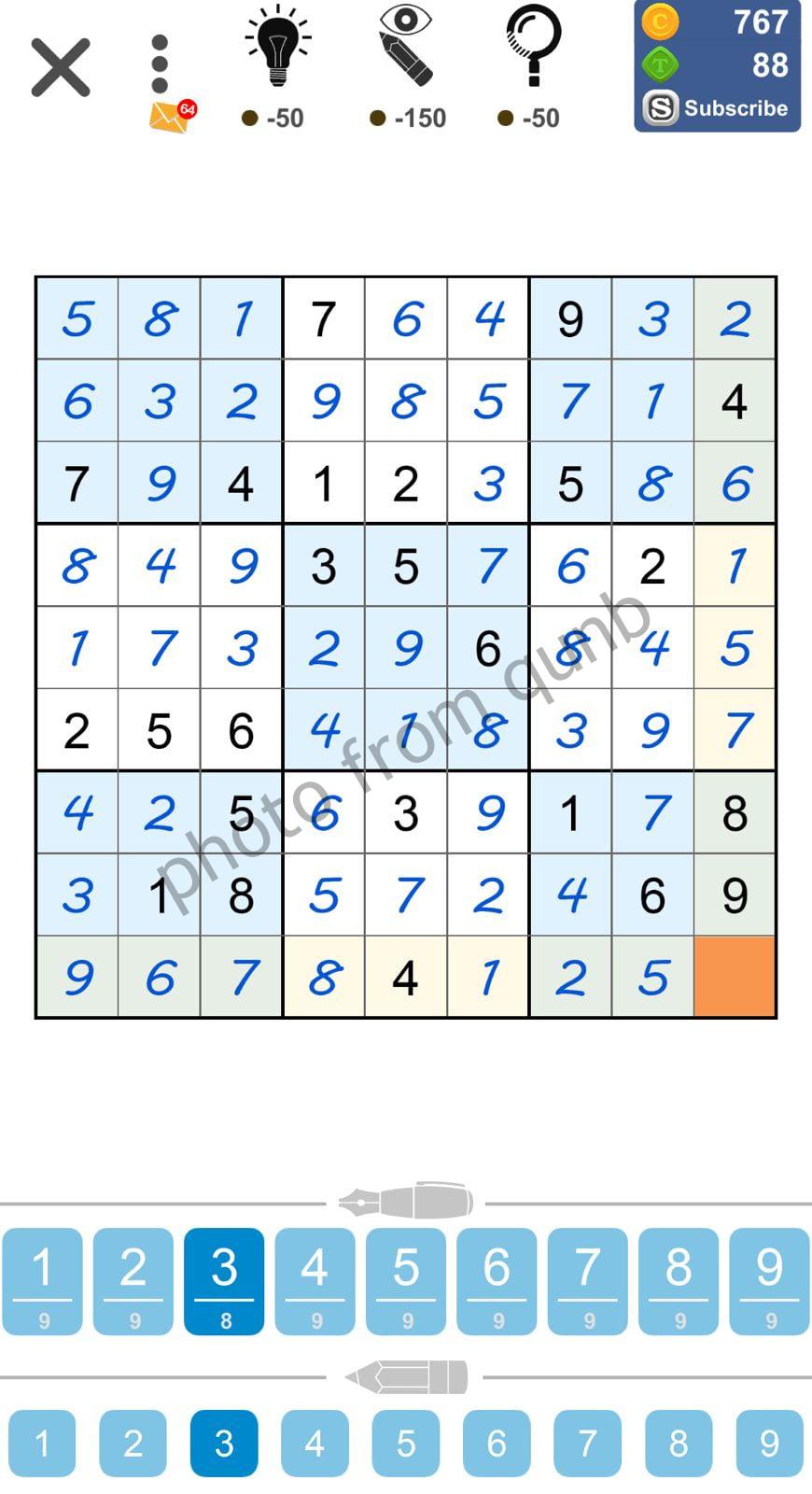Viewport: 812px width, 1494px height.
Task: Select the orange highlighted empty cell
Action: [x=735, y=976]
